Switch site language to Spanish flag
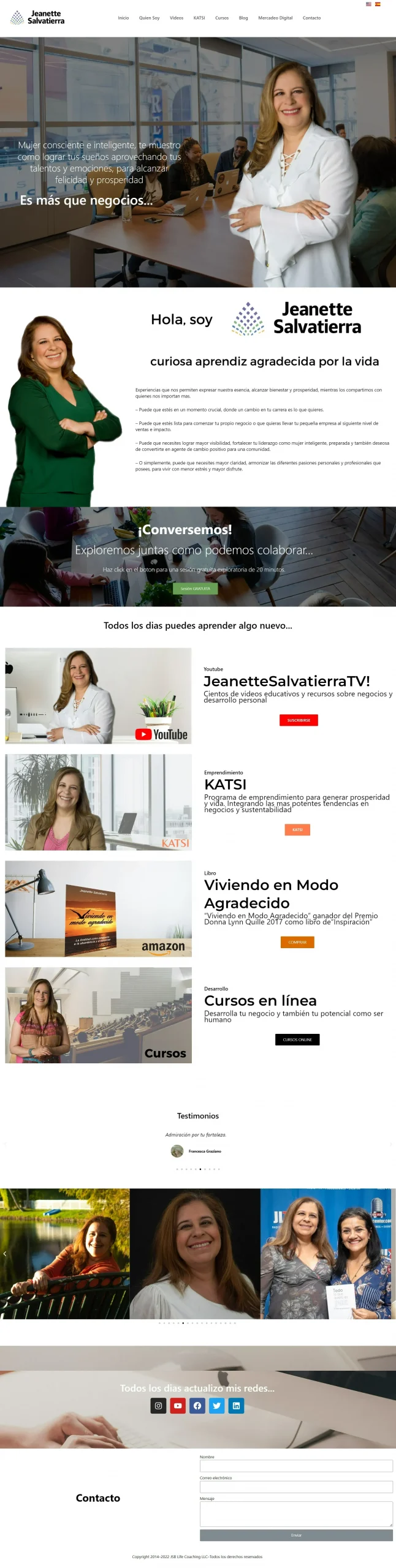 pyautogui.click(x=378, y=4)
